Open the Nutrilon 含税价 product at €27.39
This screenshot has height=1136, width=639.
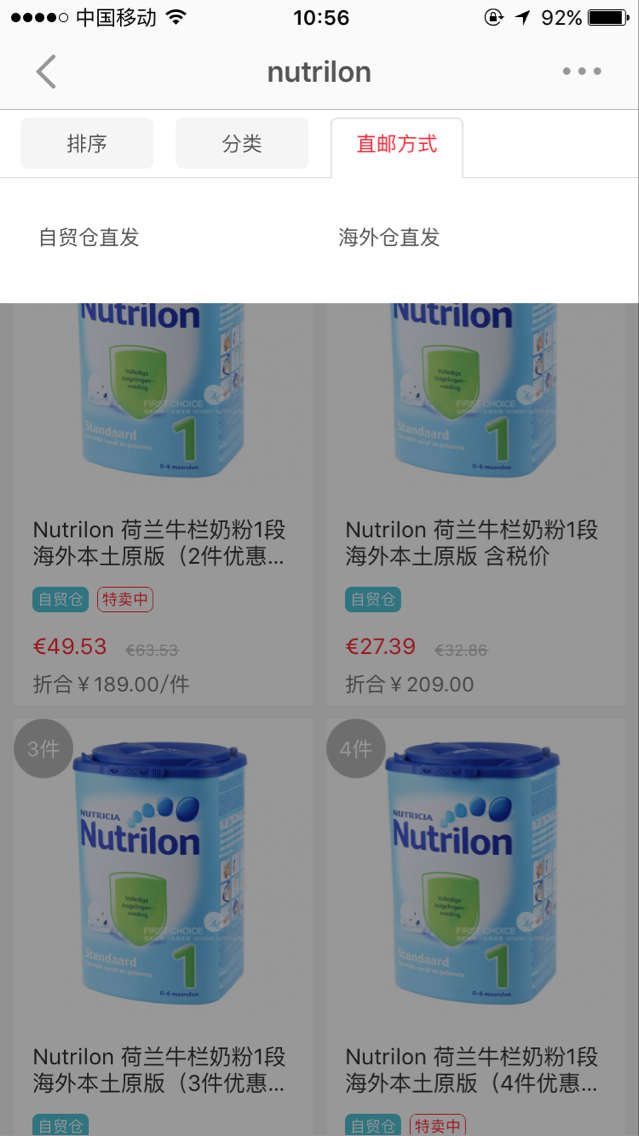(475, 504)
